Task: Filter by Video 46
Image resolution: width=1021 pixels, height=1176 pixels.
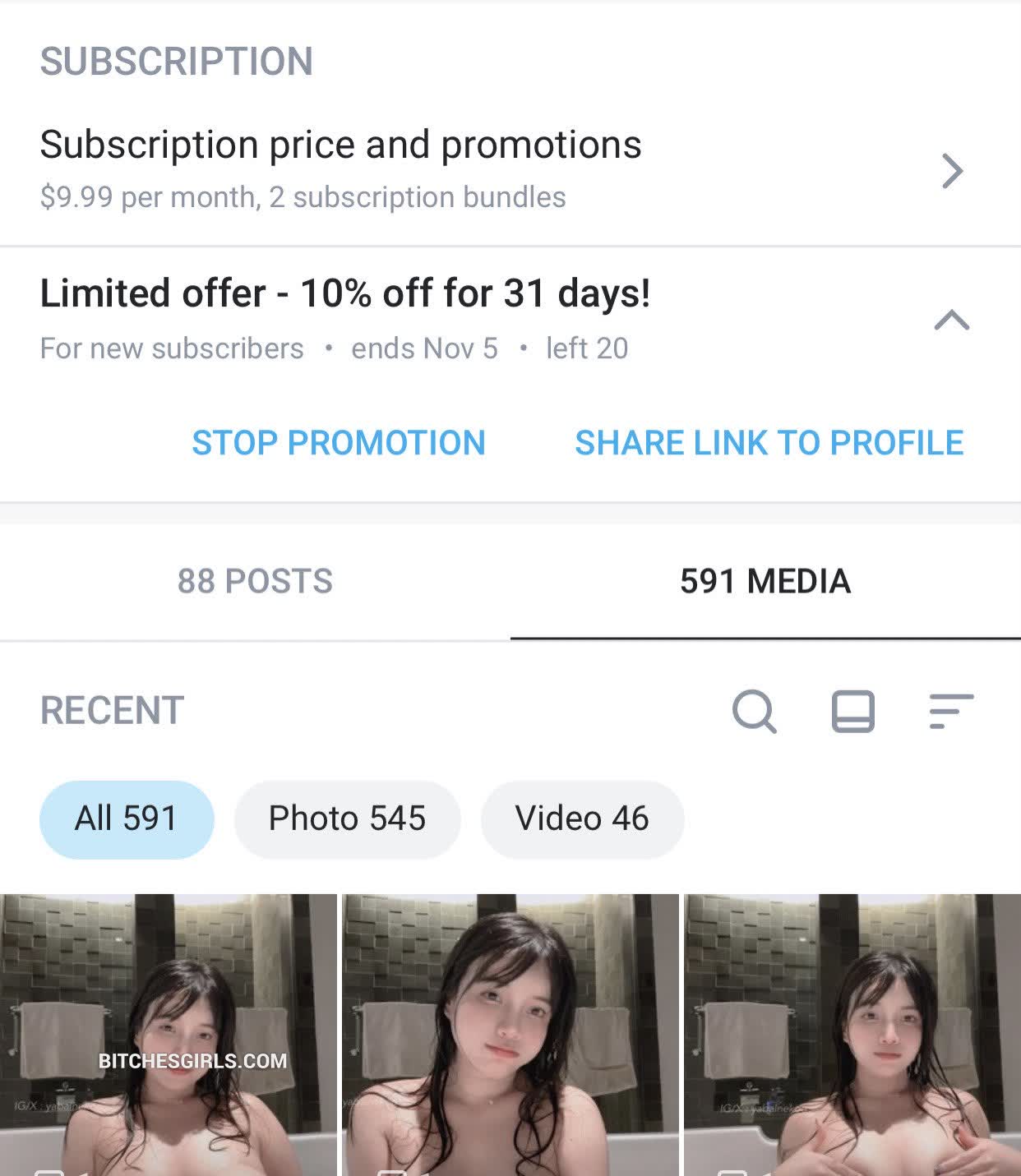Action: tap(582, 819)
